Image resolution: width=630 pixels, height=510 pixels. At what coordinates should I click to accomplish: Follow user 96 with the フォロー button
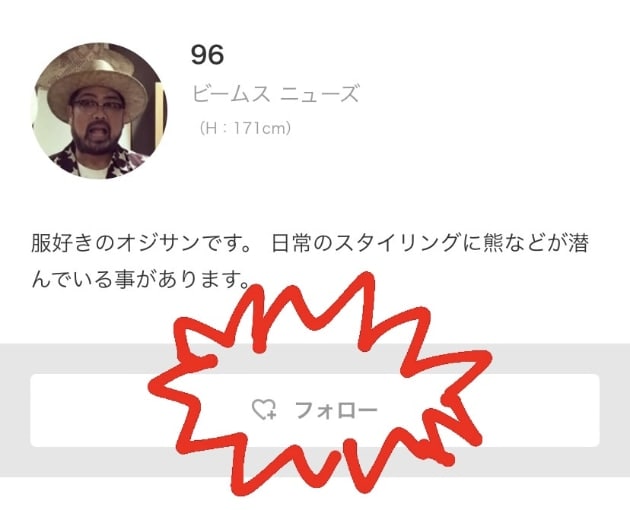[x=314, y=410]
